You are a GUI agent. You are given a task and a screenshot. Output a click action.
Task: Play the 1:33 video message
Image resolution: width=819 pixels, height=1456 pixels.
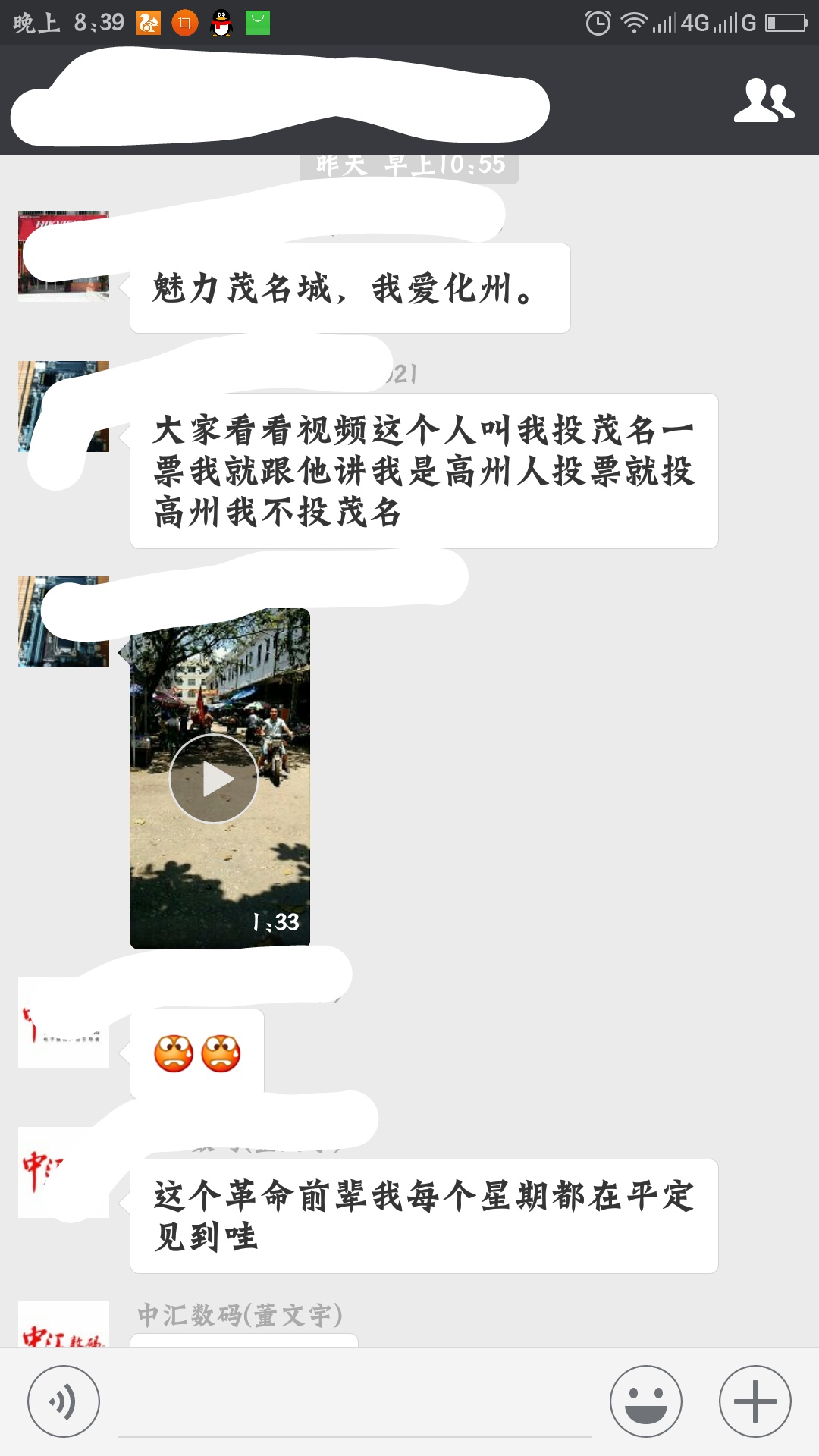[214, 779]
